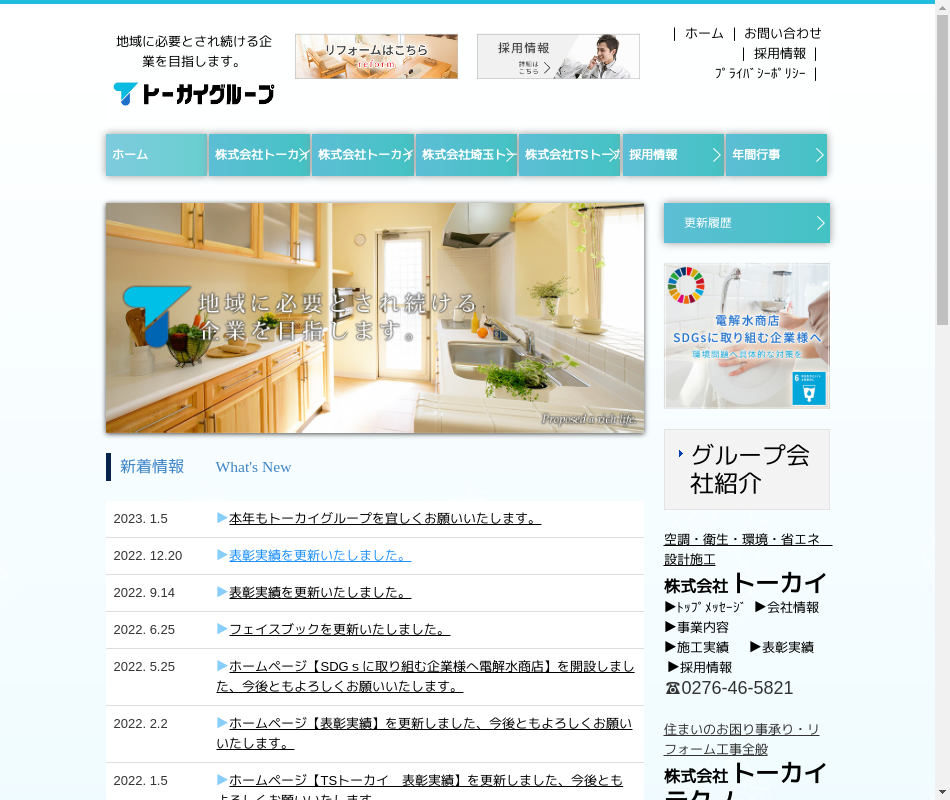Open the プライバシーポリシー link

[760, 74]
